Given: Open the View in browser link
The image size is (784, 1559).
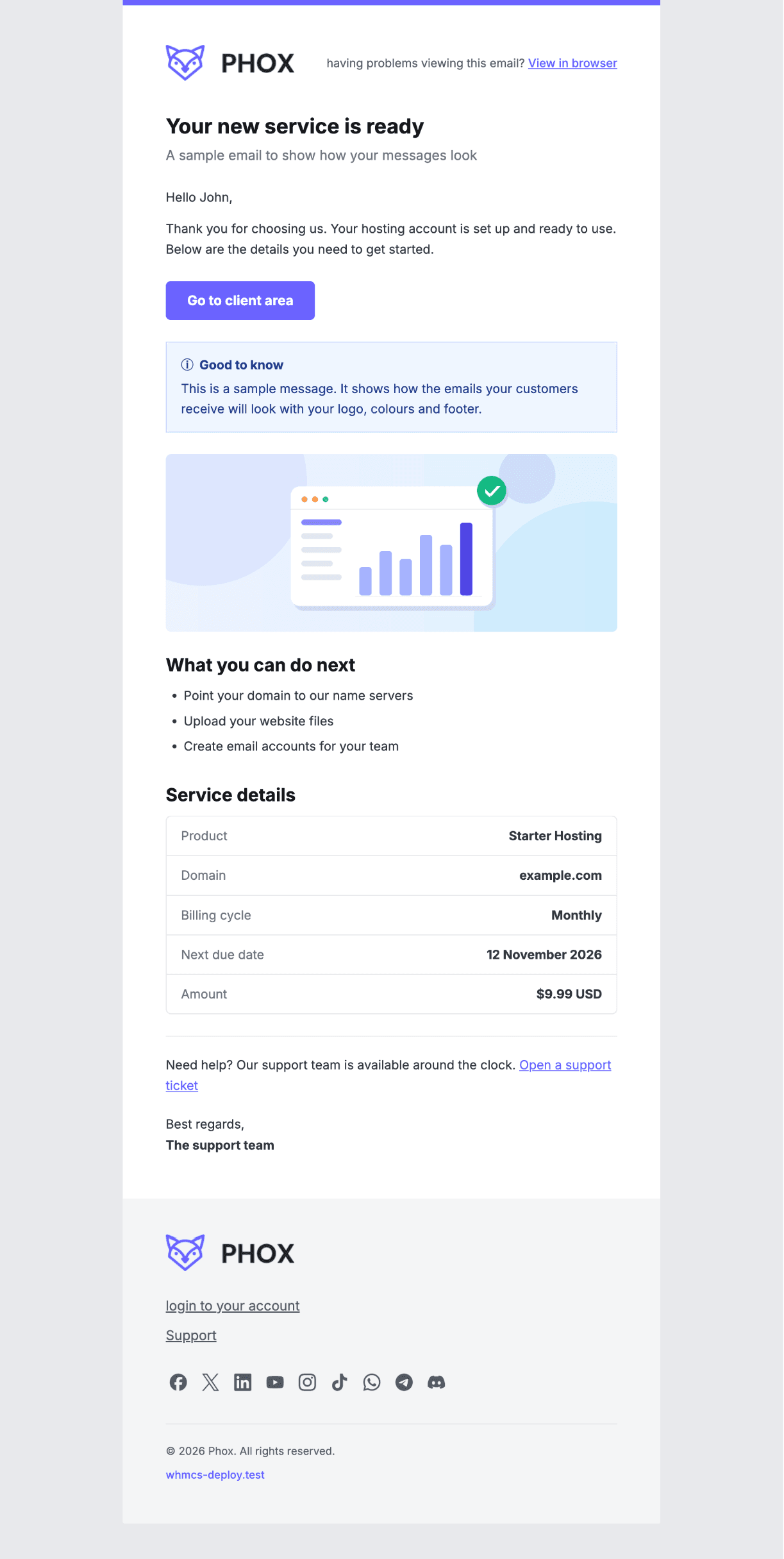Looking at the screenshot, I should 572,63.
